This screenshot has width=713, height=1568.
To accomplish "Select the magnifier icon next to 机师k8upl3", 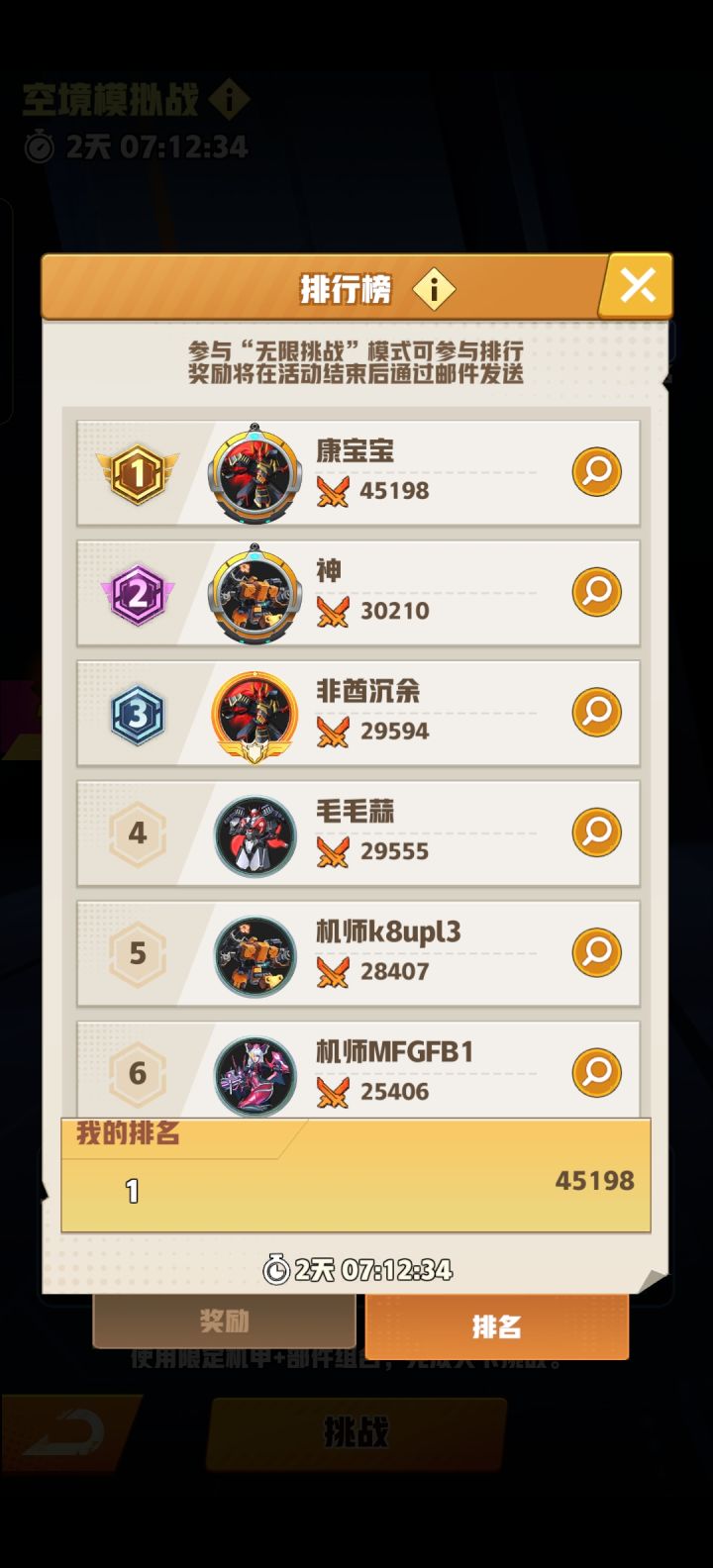I will (596, 952).
